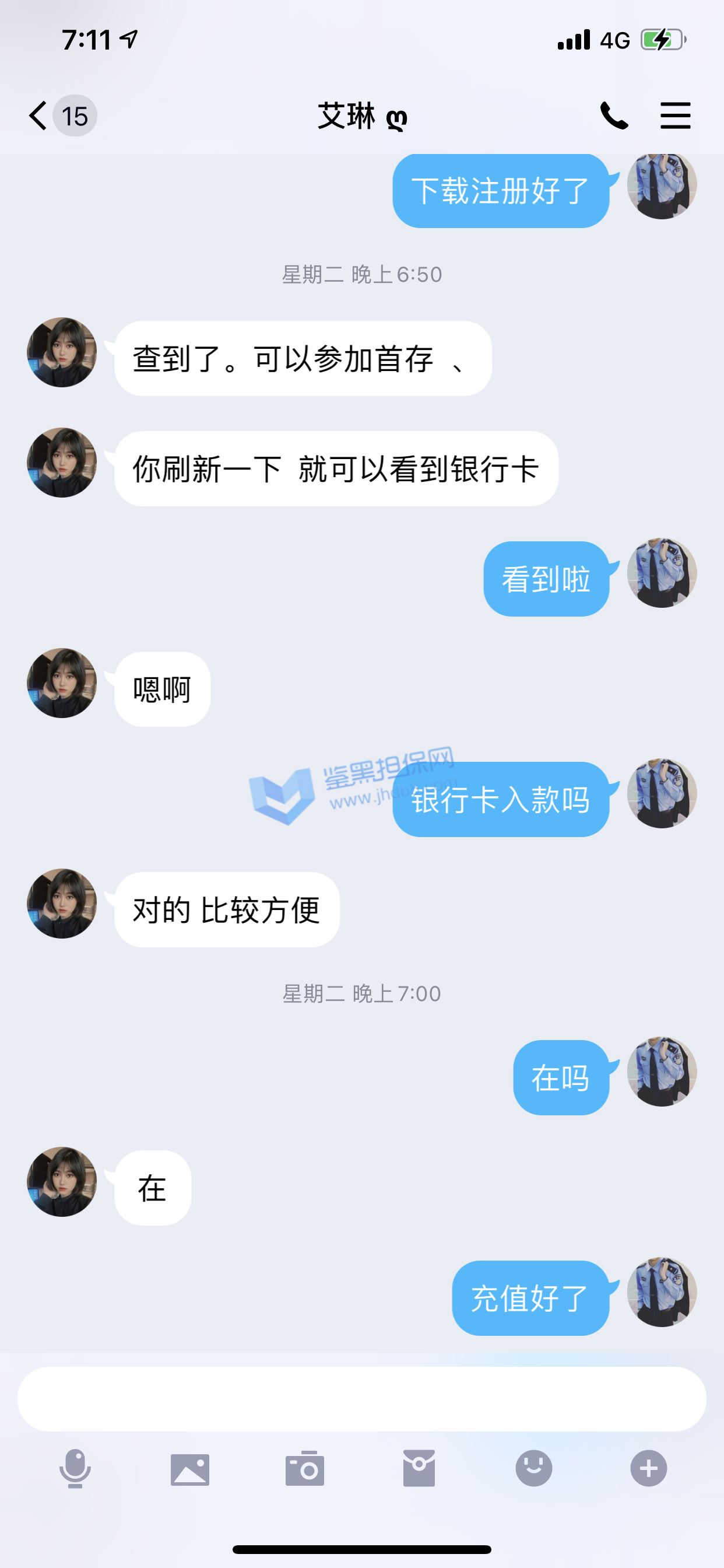This screenshot has width=724, height=1568.
Task: Open the emoji panel
Action: tap(533, 1469)
